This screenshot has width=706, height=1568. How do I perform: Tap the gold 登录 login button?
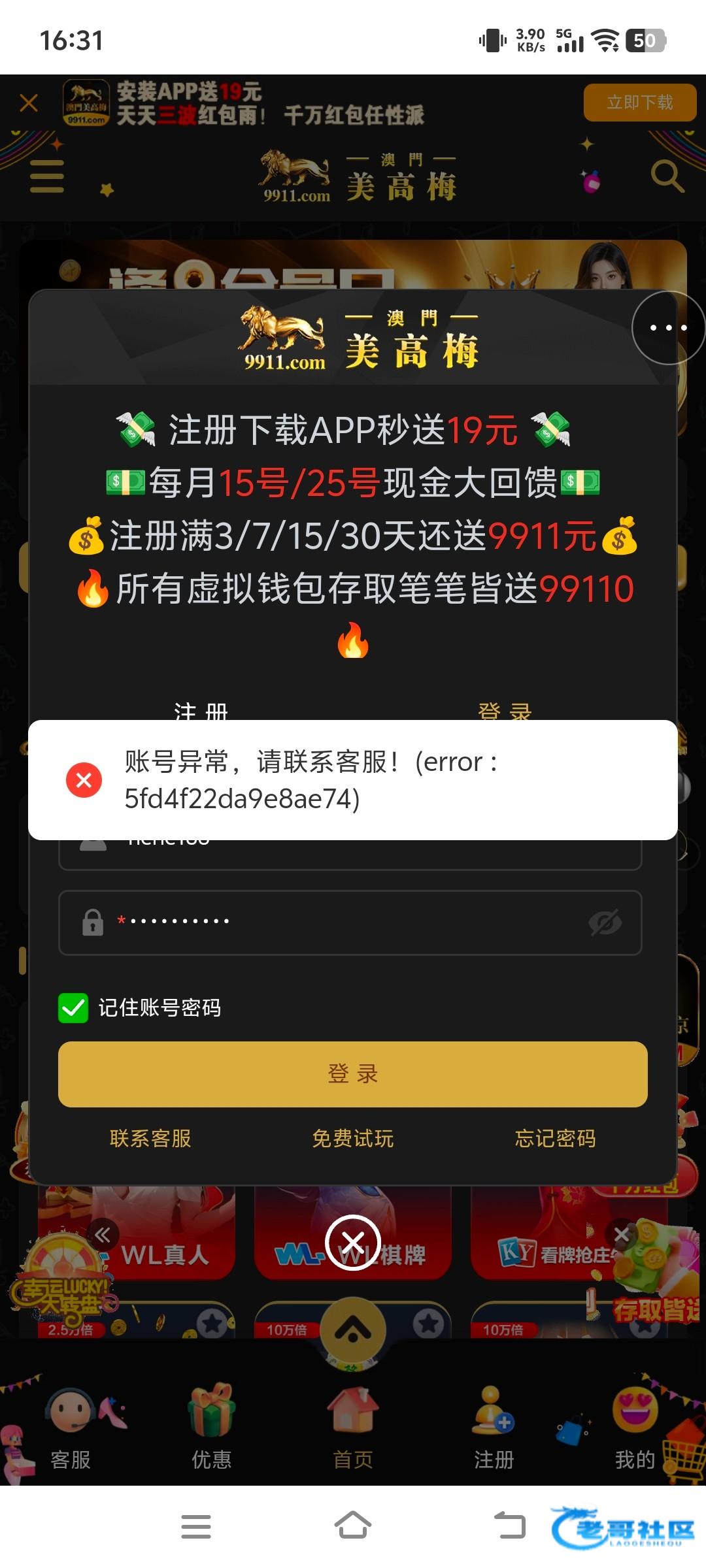tap(353, 1074)
